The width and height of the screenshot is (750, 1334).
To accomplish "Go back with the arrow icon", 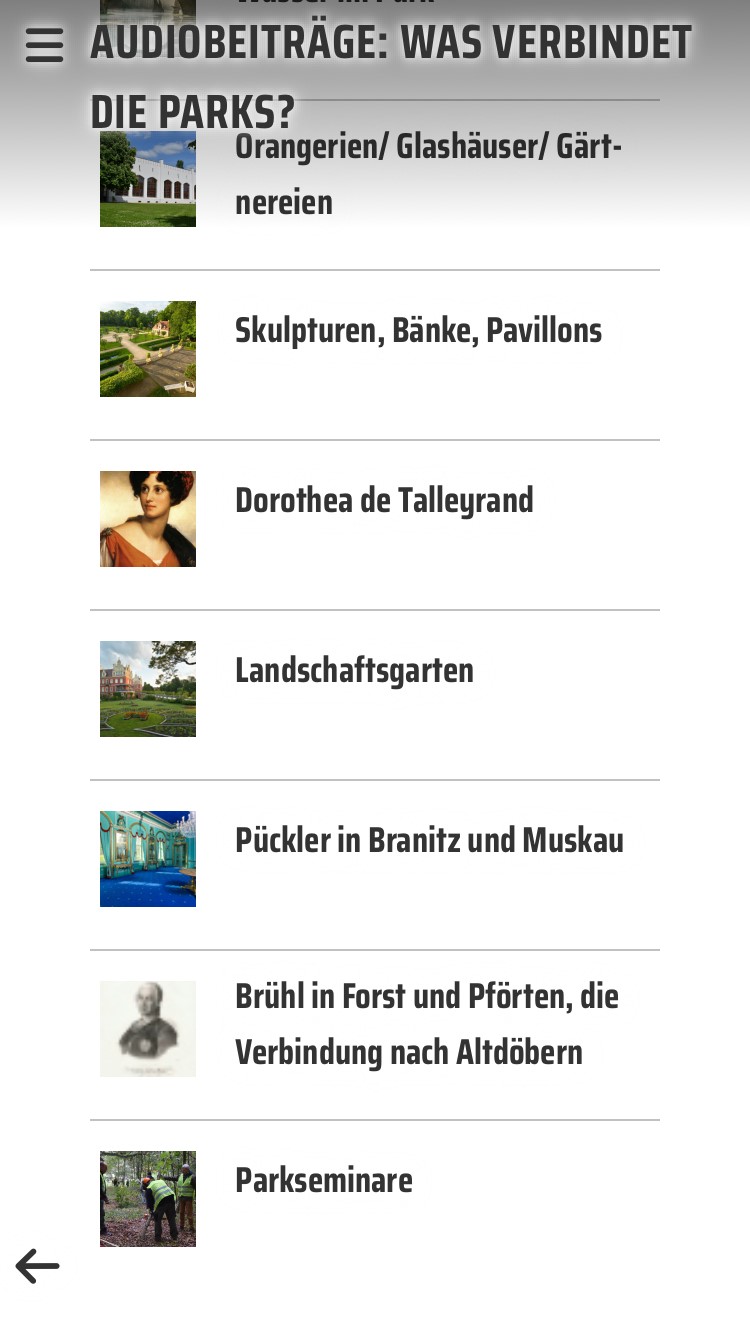I will tap(38, 1266).
